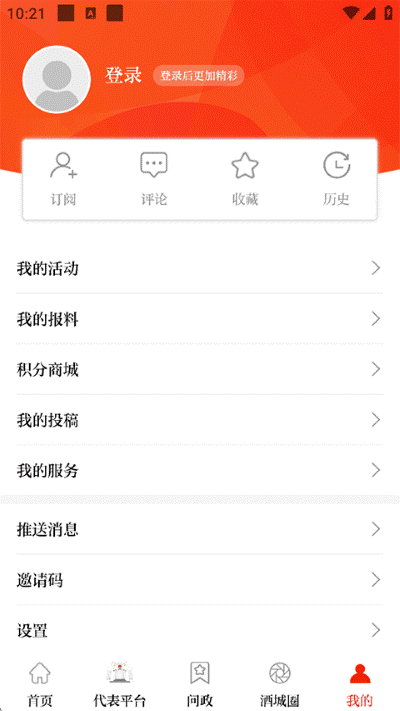400x711 pixels.
Task: Open 推送消息 push messages
Action: 200,529
